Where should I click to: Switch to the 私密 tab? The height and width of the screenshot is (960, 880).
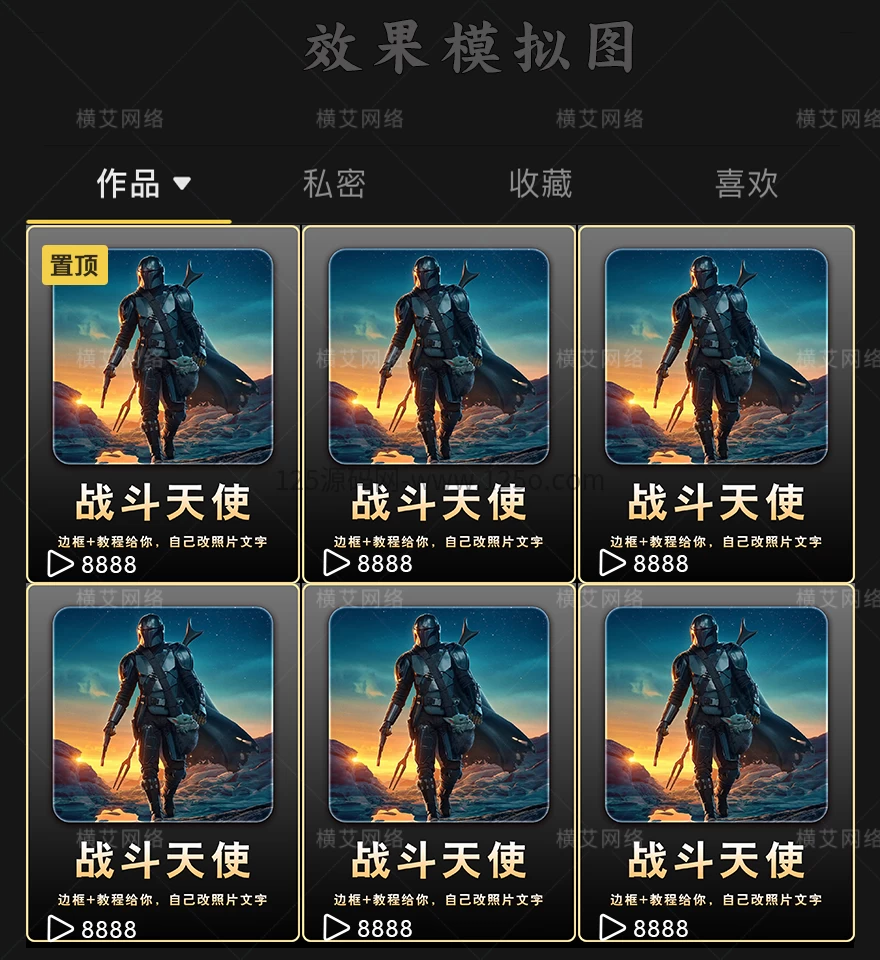(x=335, y=184)
